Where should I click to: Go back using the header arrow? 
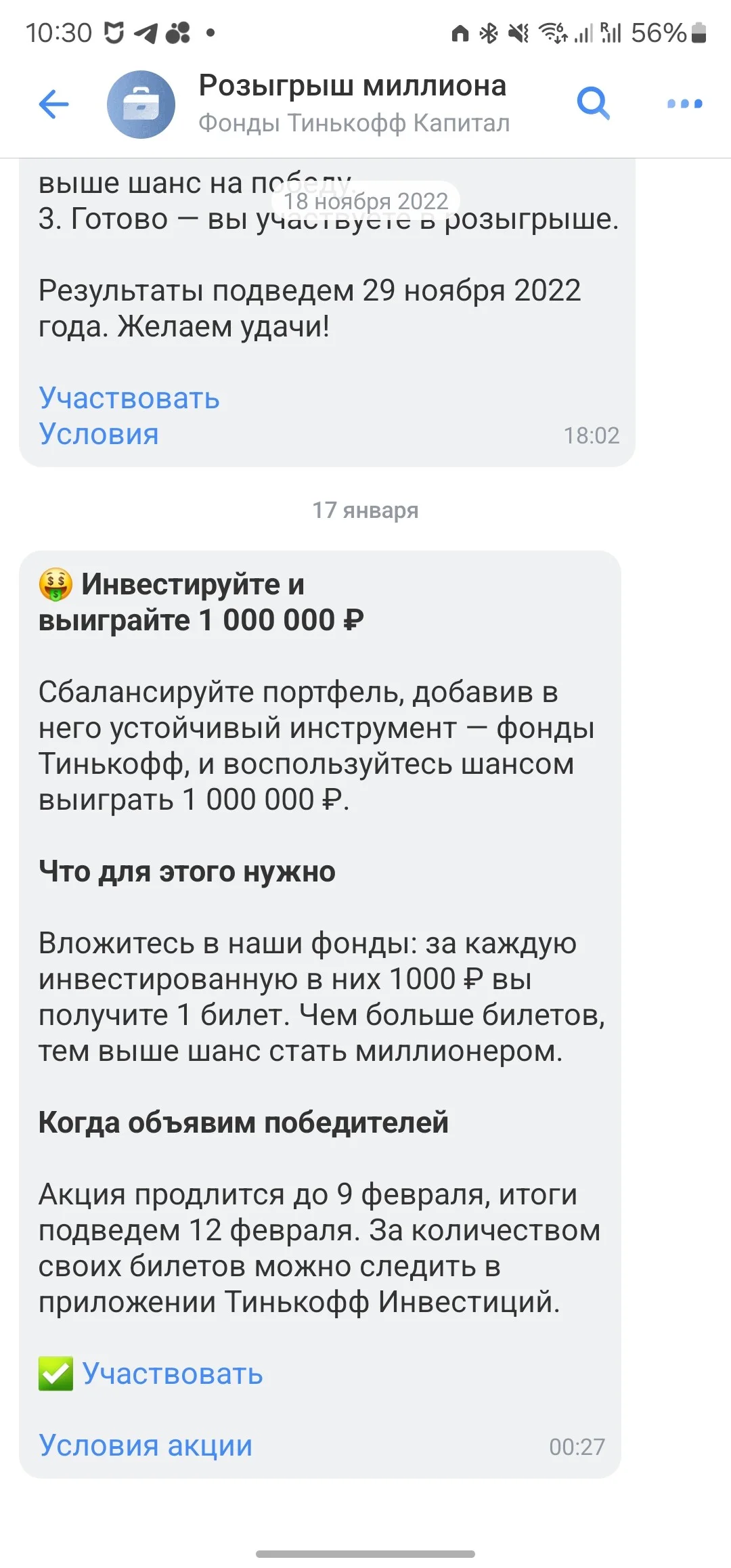pyautogui.click(x=54, y=104)
